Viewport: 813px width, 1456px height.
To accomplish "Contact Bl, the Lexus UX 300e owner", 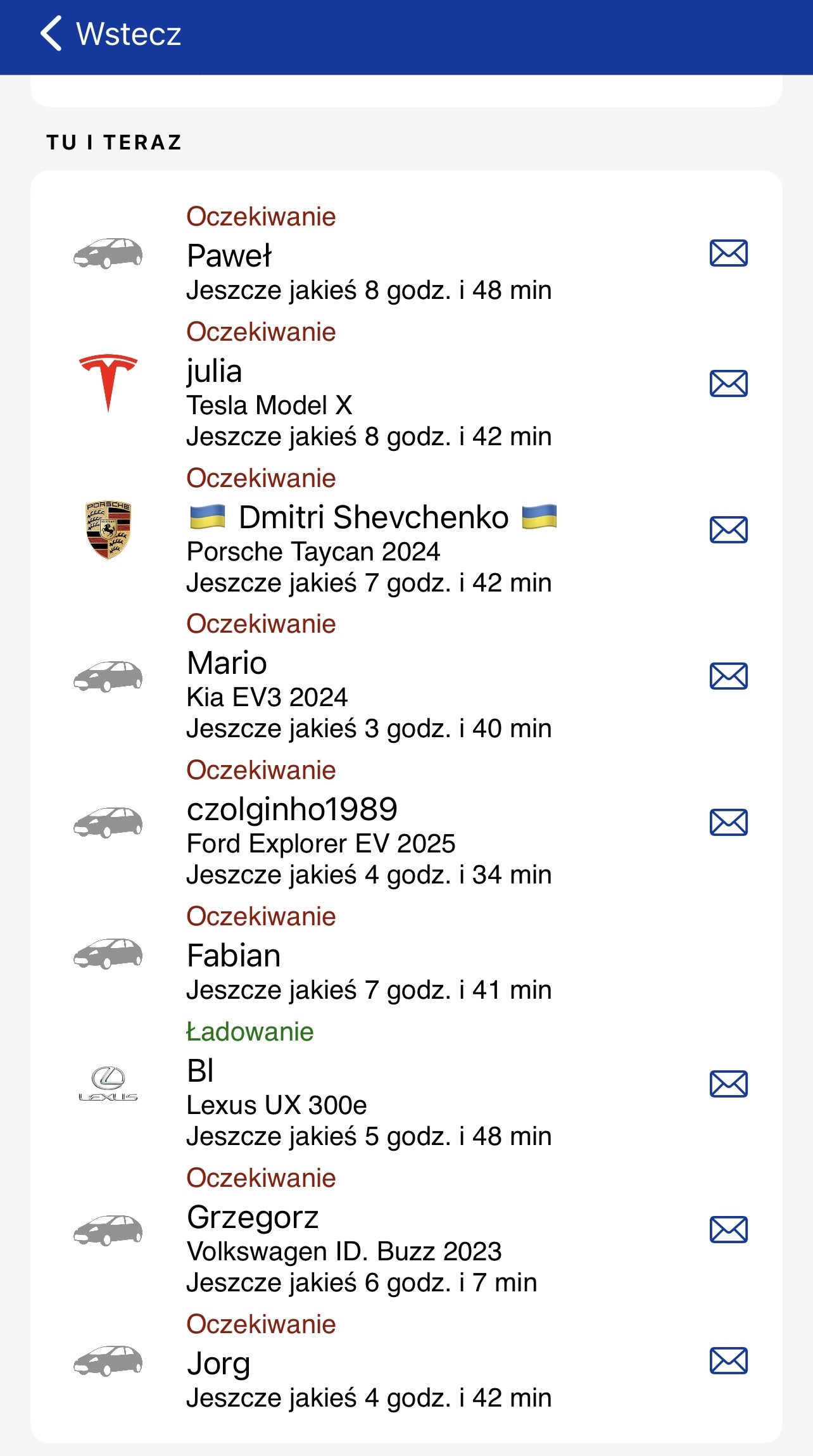I will [729, 1084].
